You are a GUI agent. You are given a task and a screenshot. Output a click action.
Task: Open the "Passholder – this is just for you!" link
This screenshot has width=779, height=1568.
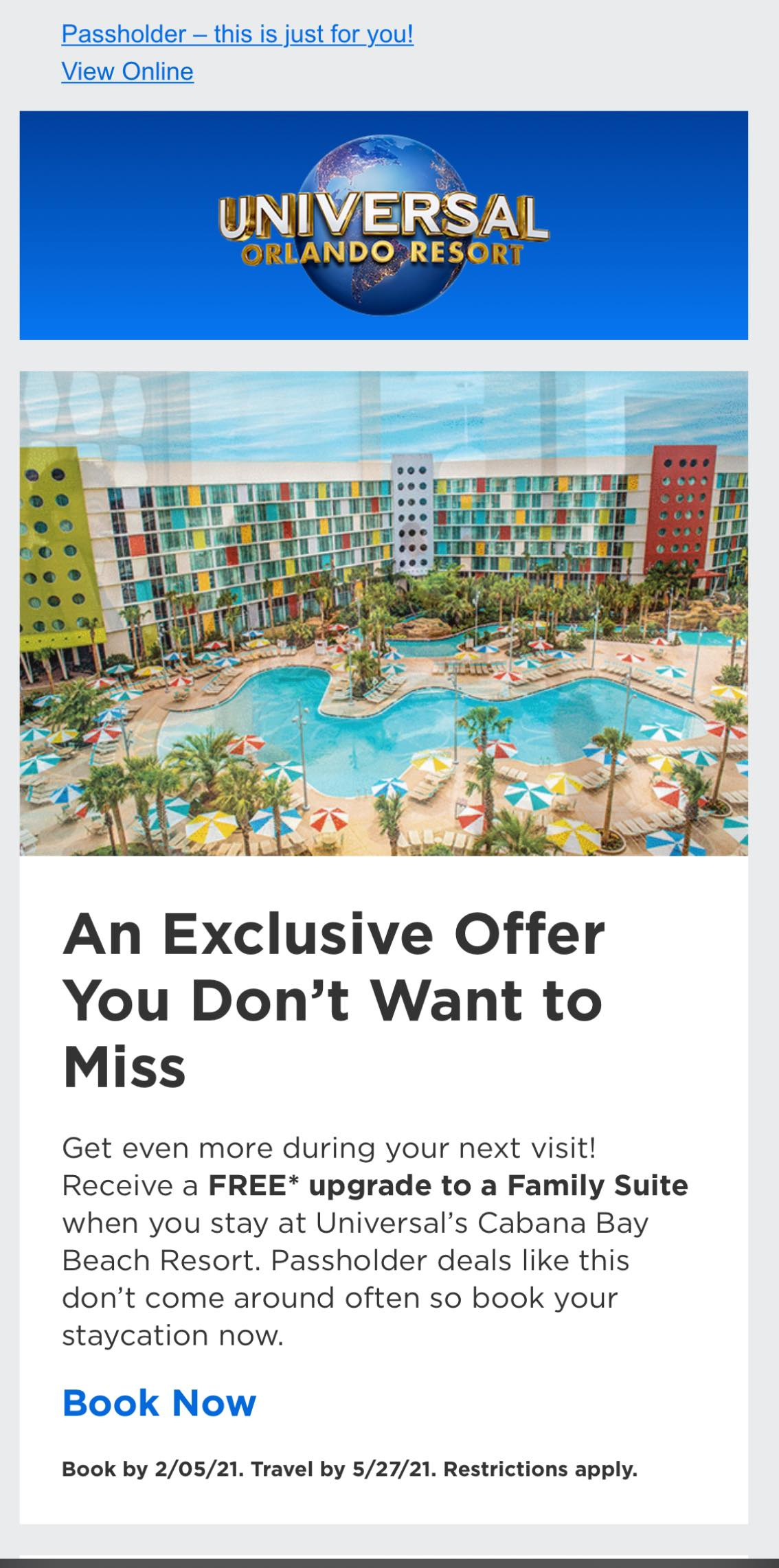237,34
